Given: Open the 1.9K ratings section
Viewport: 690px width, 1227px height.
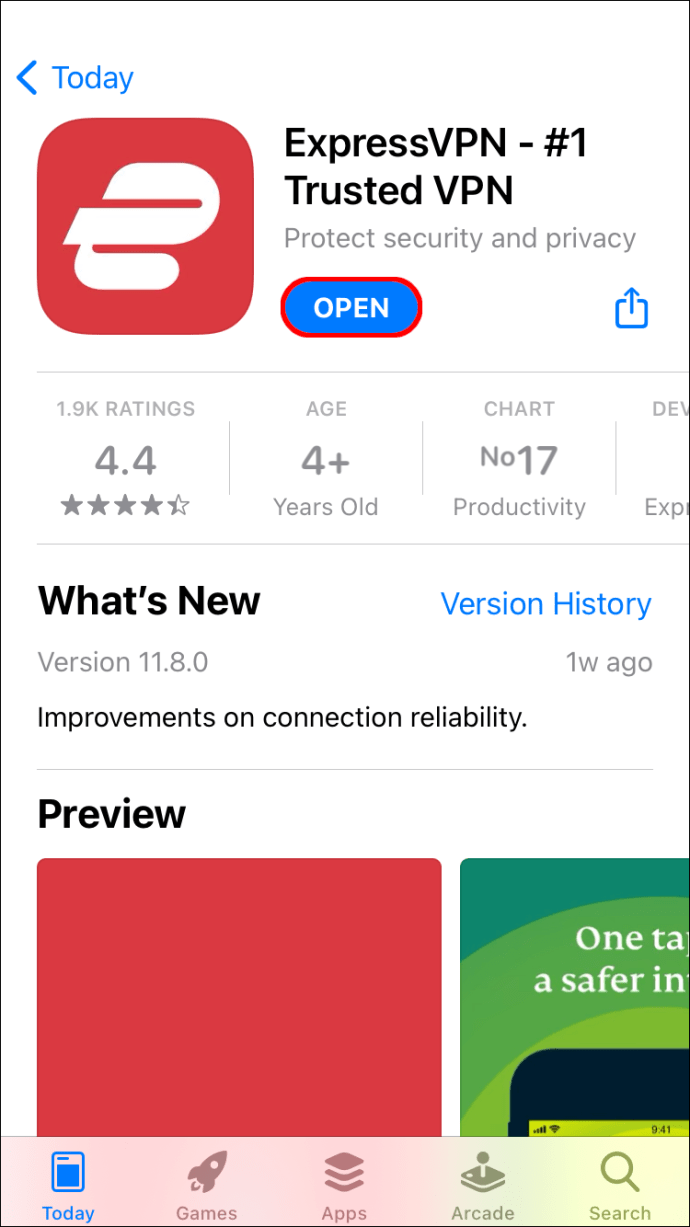Looking at the screenshot, I should [126, 459].
